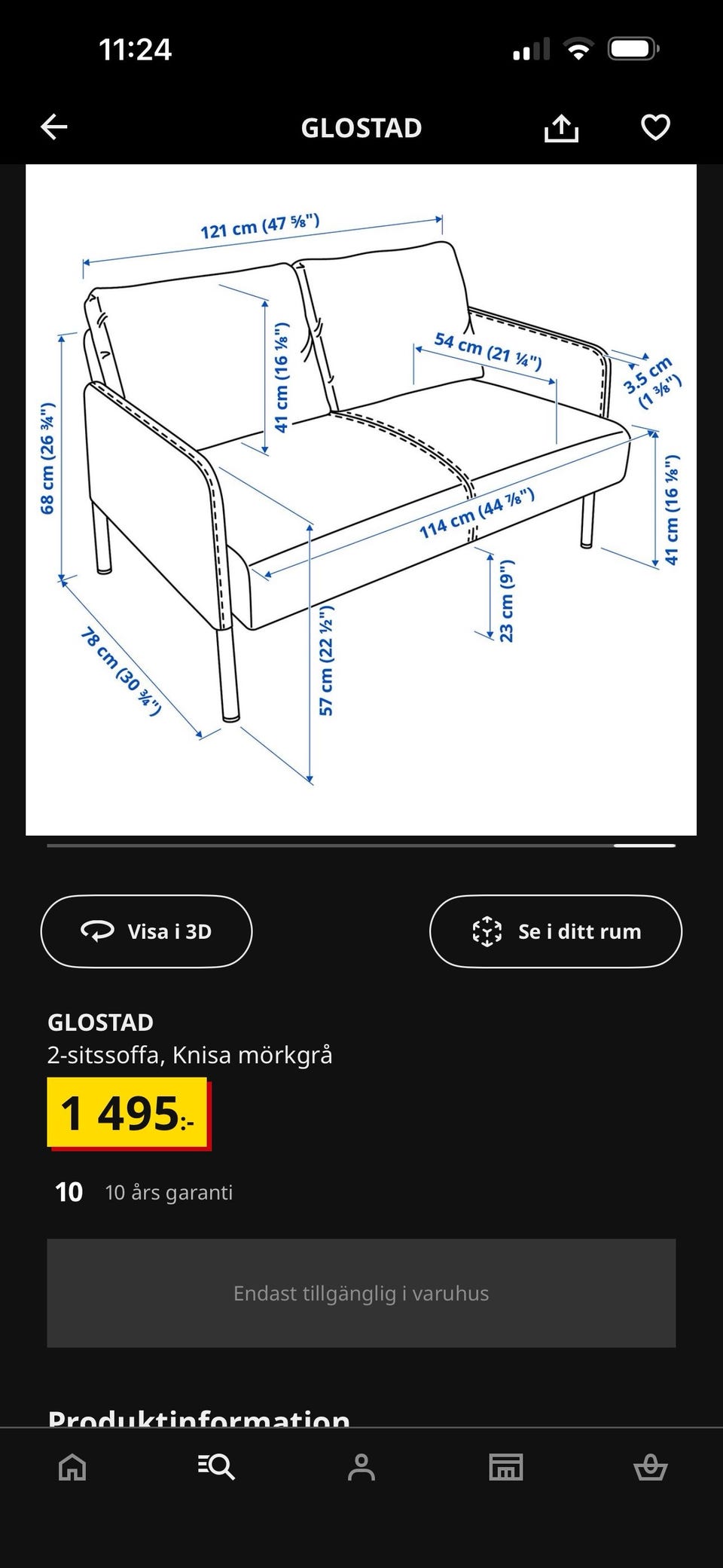Open the 10 års garanti details
Screen dimensions: 723x1568
coord(169,1192)
